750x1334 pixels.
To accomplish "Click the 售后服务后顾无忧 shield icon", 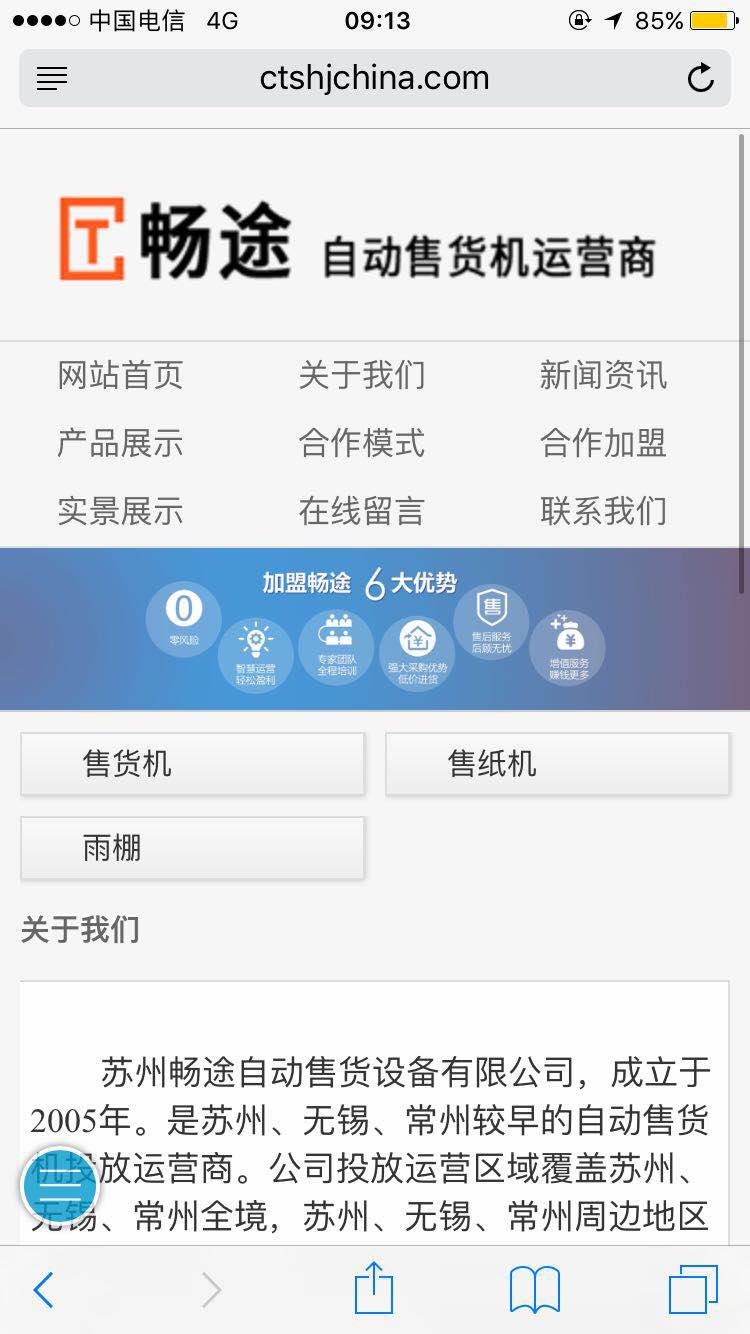I will [491, 620].
